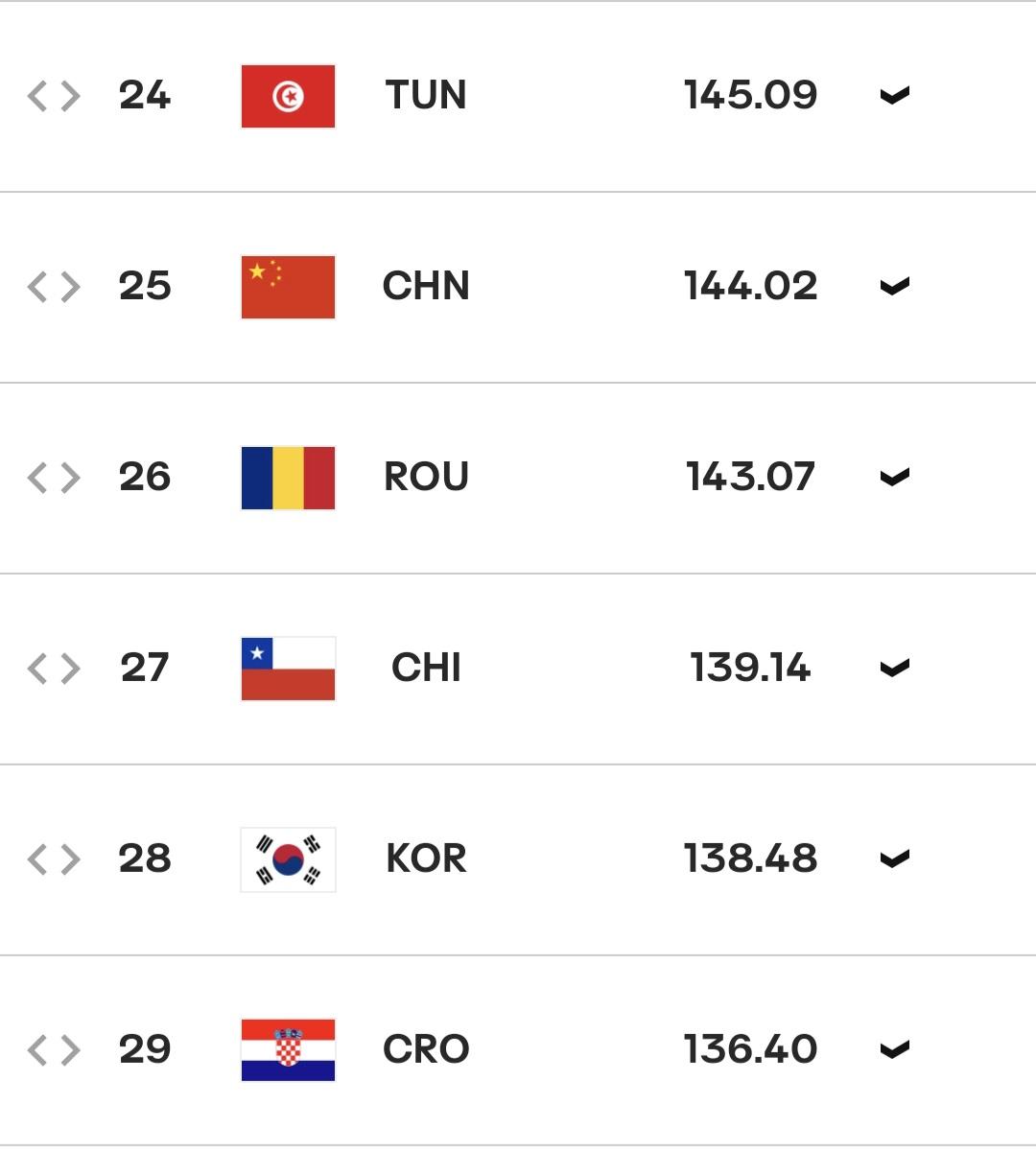Screen dimensions: 1036x1152
Task: Expand the CRO ranking details
Action: point(894,1050)
